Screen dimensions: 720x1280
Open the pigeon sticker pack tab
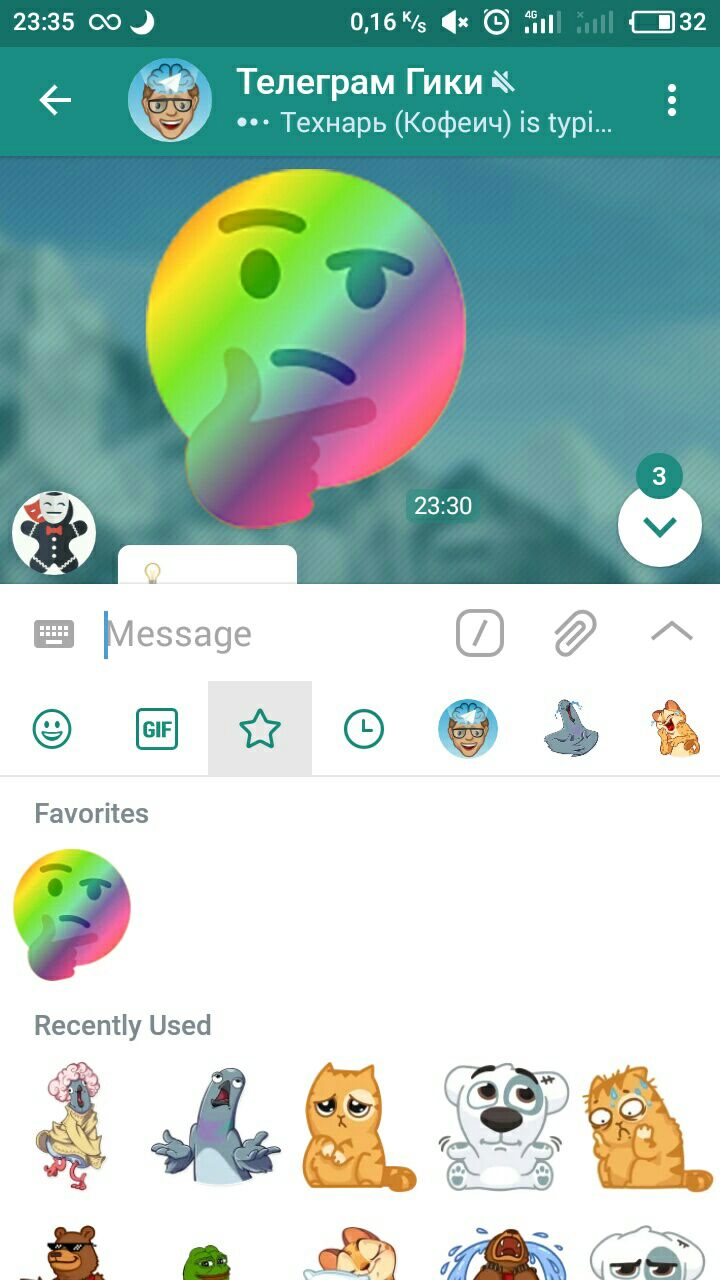[x=571, y=729]
